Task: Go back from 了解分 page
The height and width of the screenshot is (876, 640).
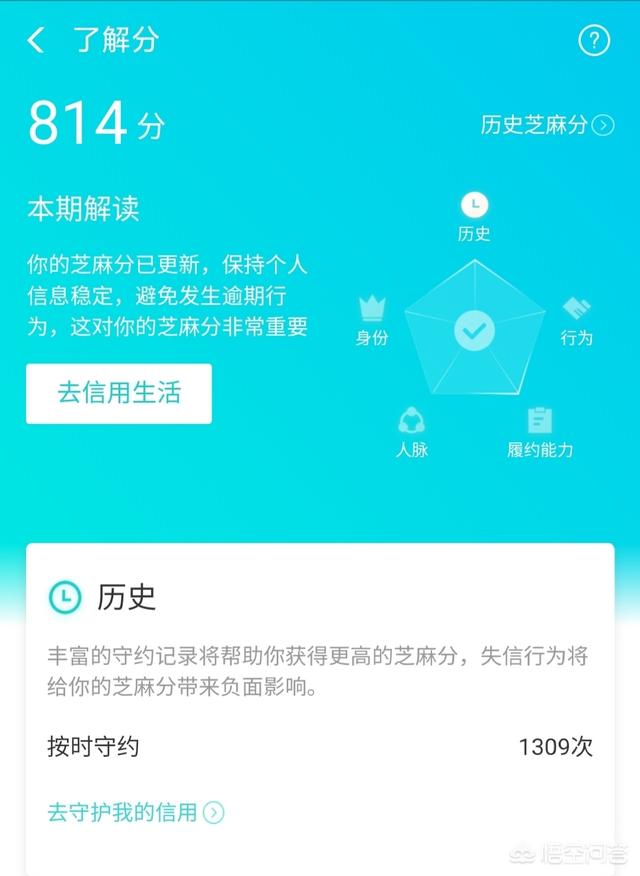Action: tap(37, 41)
